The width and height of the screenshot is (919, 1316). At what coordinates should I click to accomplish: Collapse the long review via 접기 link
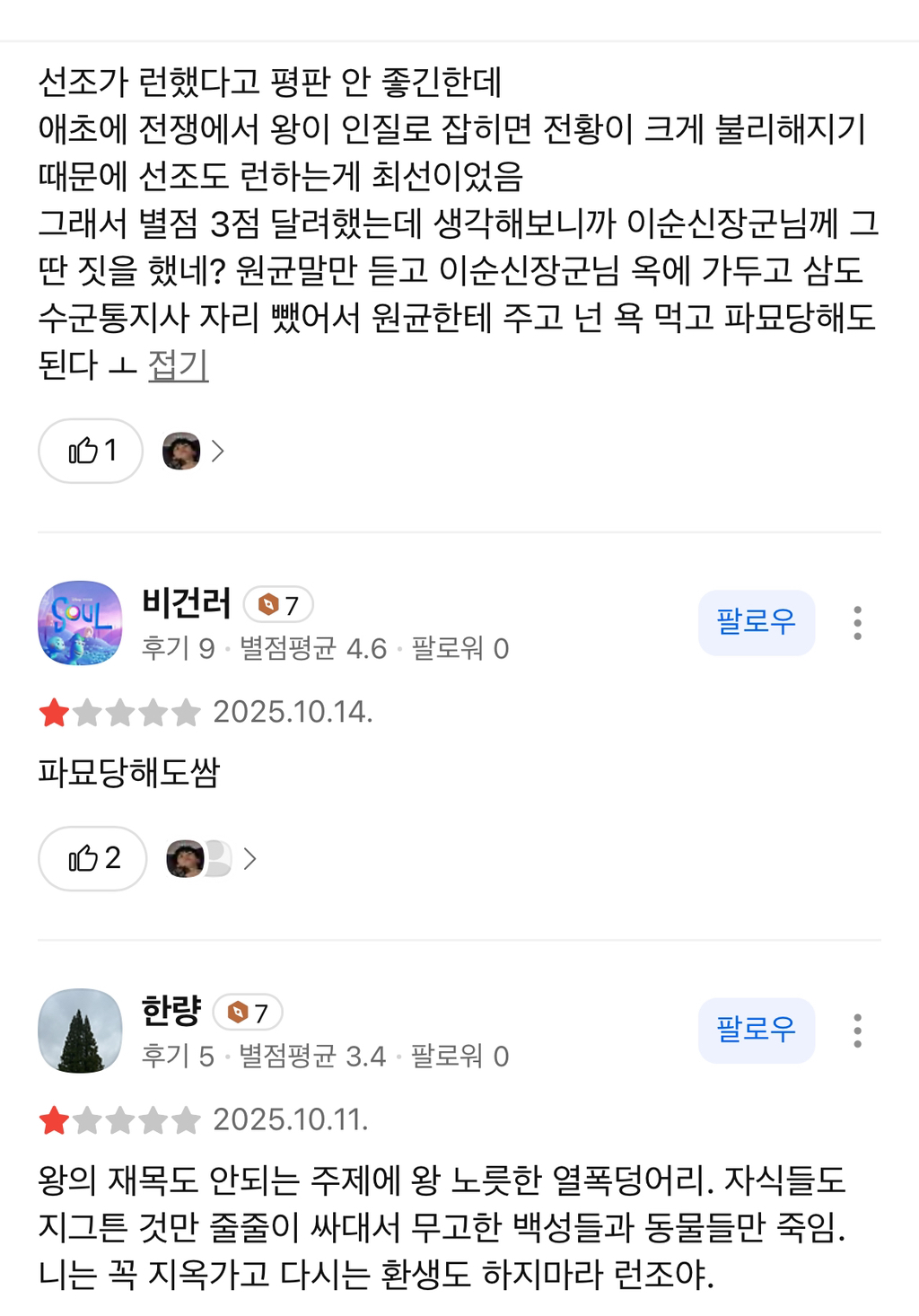coord(178,365)
